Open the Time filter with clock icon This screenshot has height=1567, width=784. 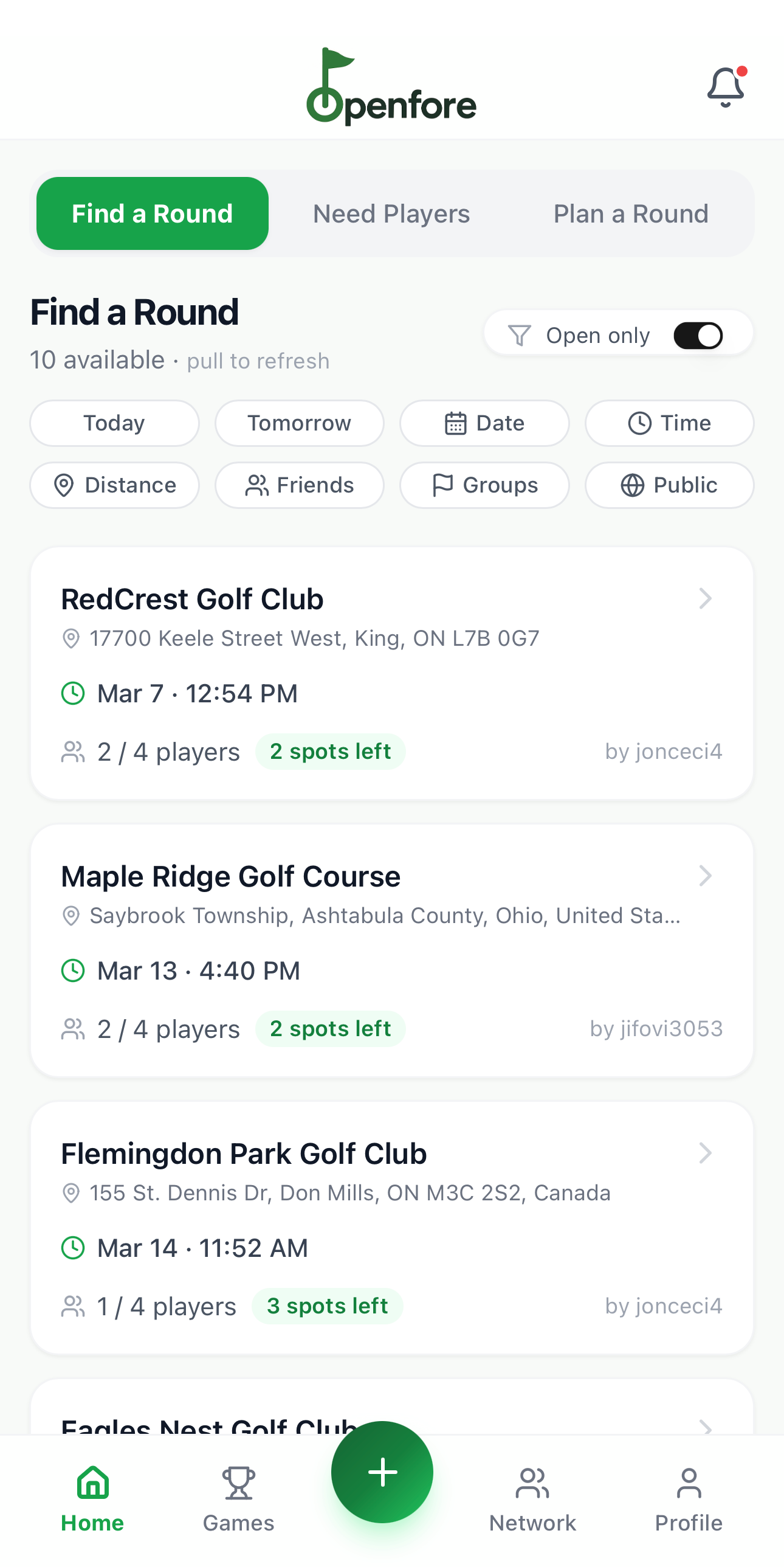click(669, 423)
